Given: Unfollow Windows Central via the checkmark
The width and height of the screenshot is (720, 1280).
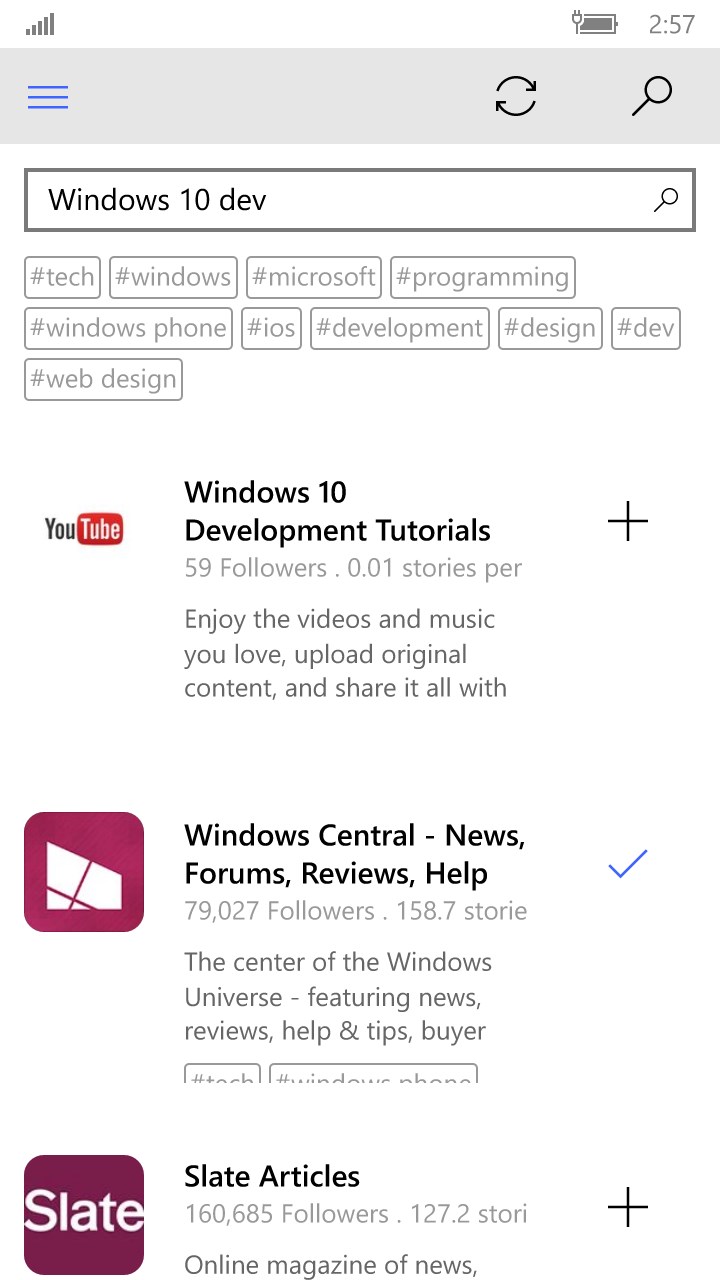Looking at the screenshot, I should (628, 865).
